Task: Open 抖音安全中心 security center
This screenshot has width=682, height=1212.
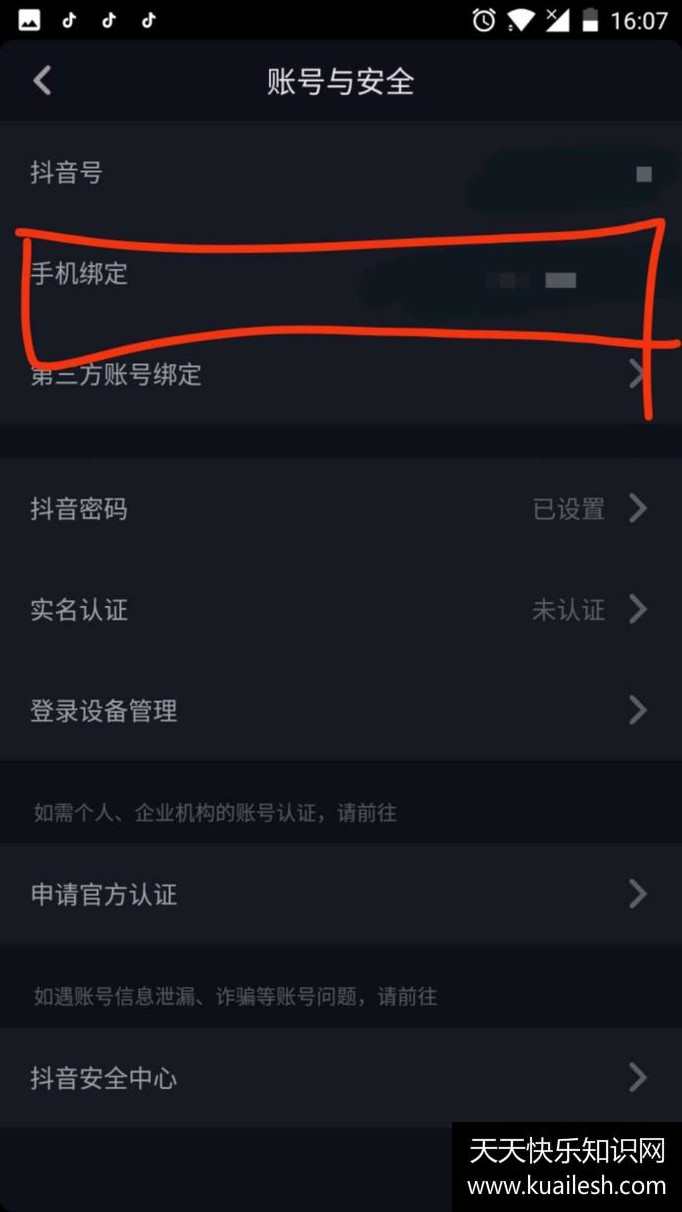Action: [x=340, y=1078]
